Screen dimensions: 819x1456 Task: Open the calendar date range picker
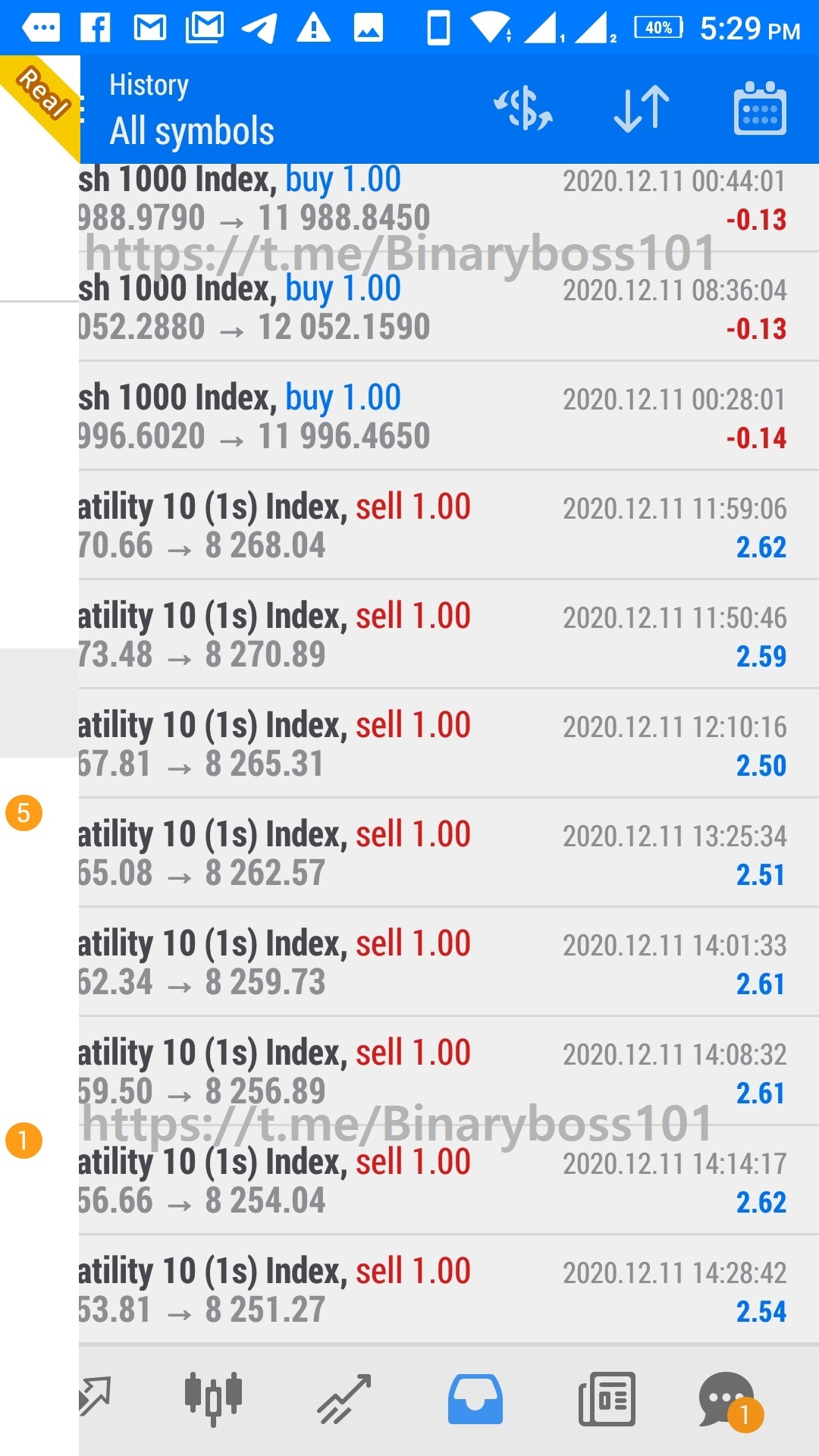point(760,108)
